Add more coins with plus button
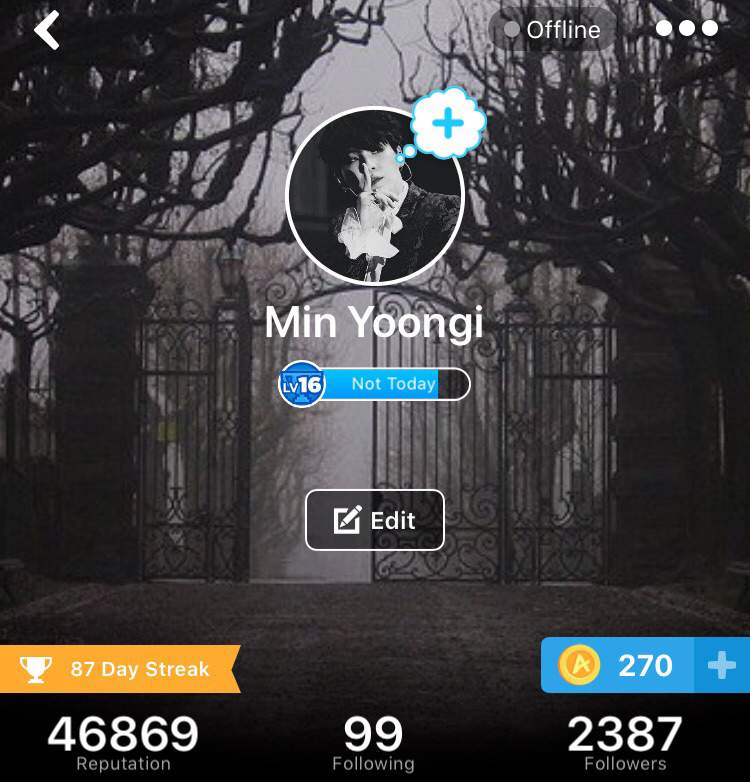 click(721, 666)
